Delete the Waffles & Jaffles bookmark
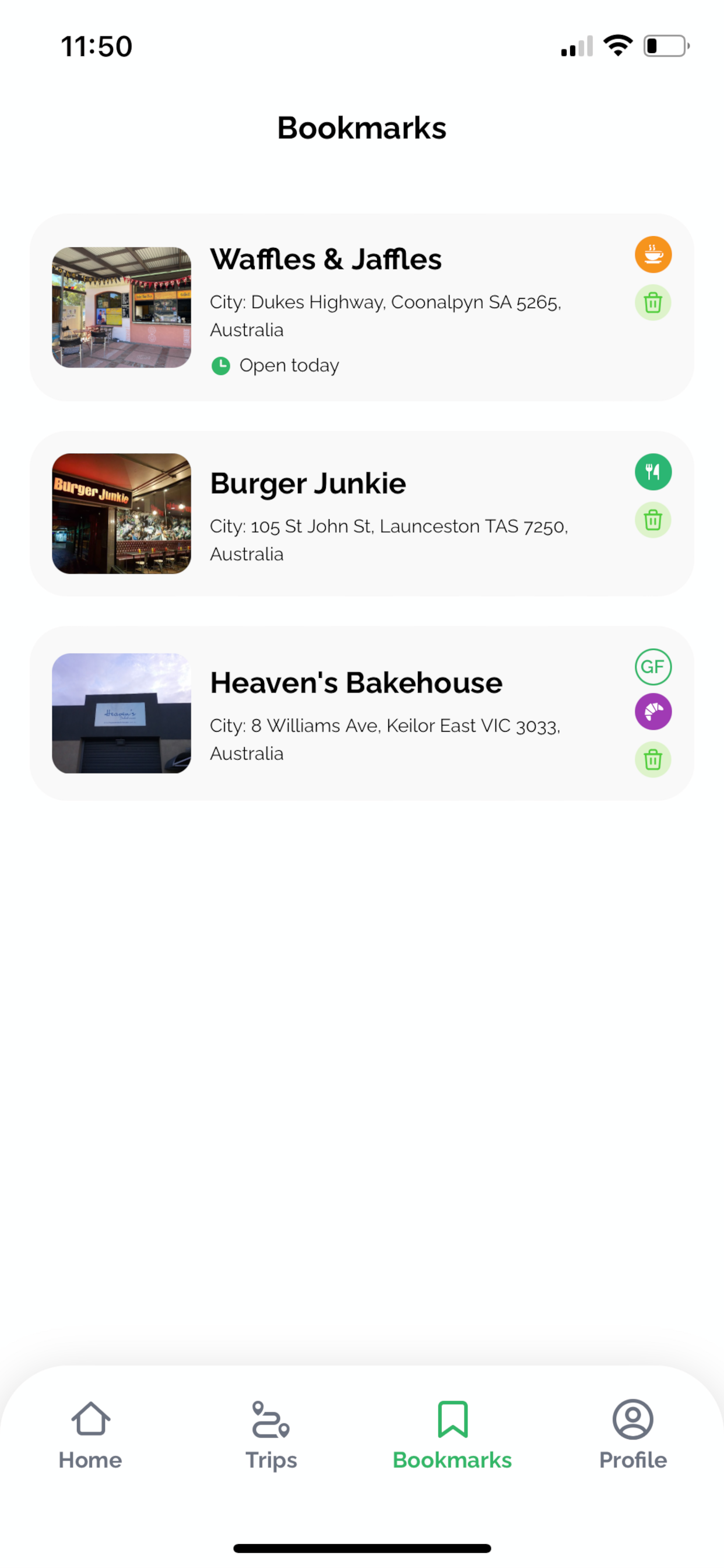This screenshot has height=1568, width=724. point(653,303)
